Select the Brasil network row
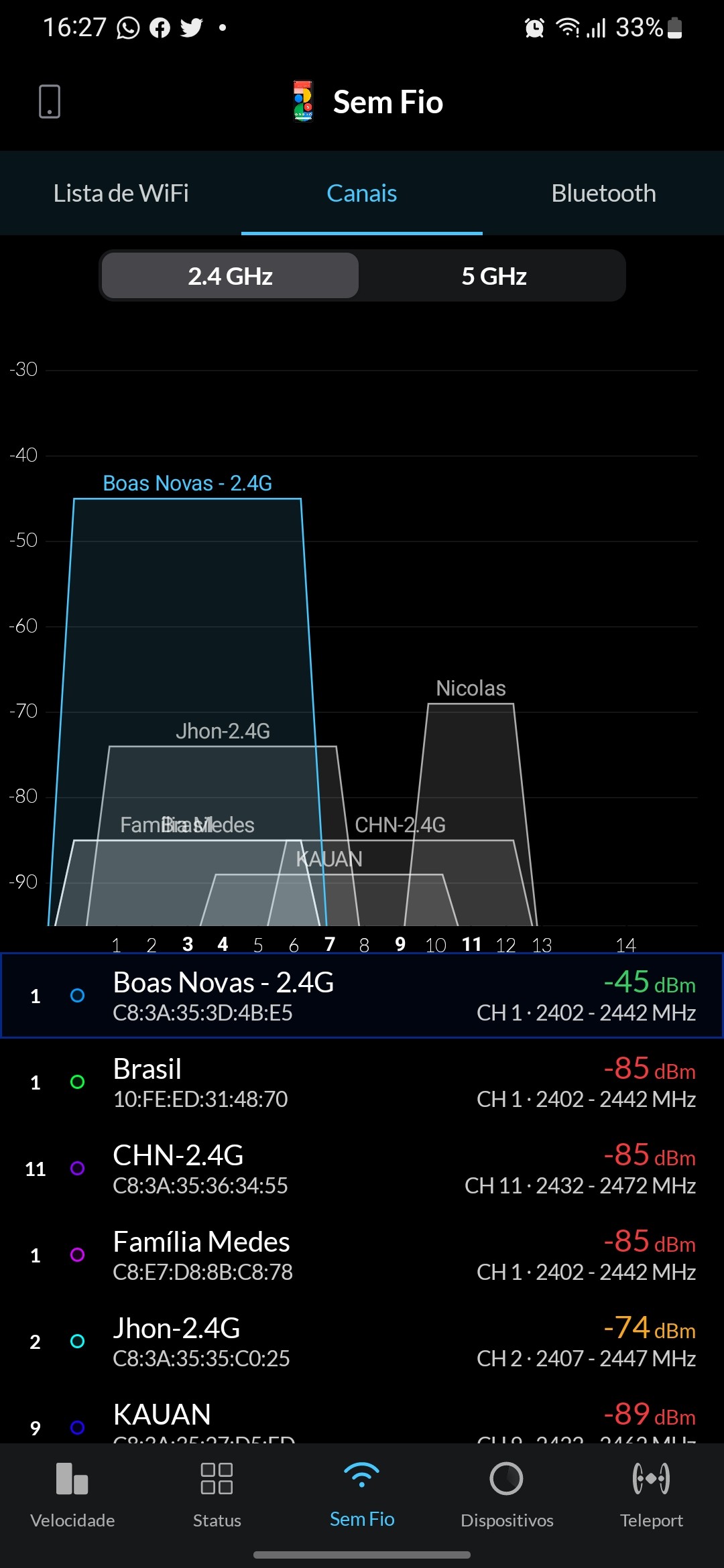 (x=362, y=1082)
